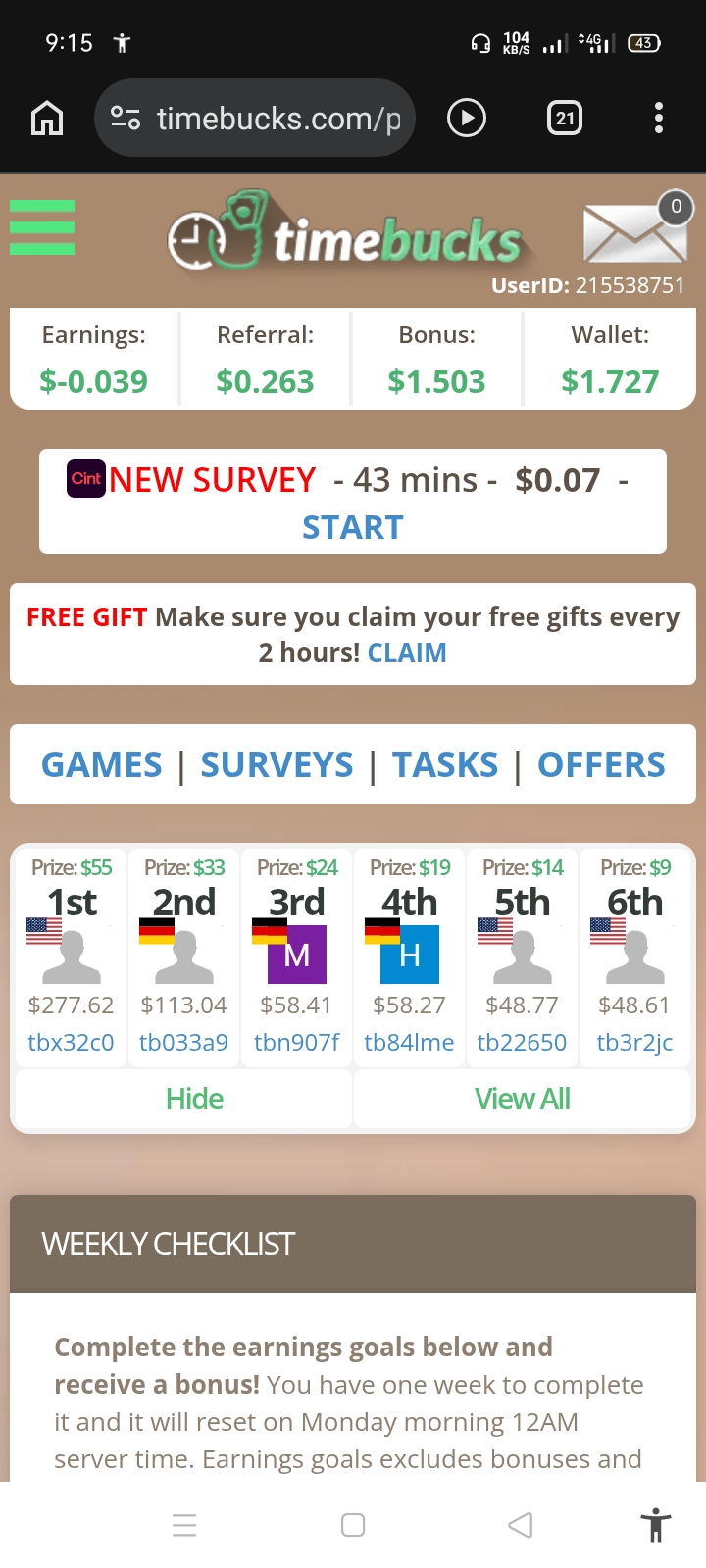706x1568 pixels.
Task: Open profile of user tbx32c0
Action: (71, 1042)
